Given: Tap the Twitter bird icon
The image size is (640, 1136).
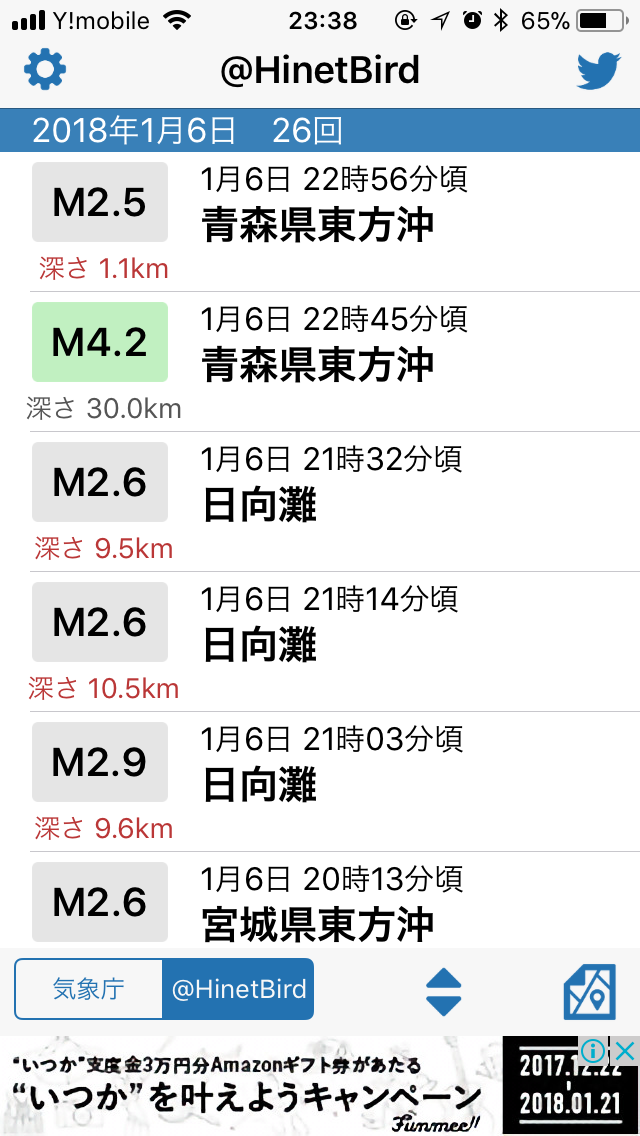Looking at the screenshot, I should (599, 71).
